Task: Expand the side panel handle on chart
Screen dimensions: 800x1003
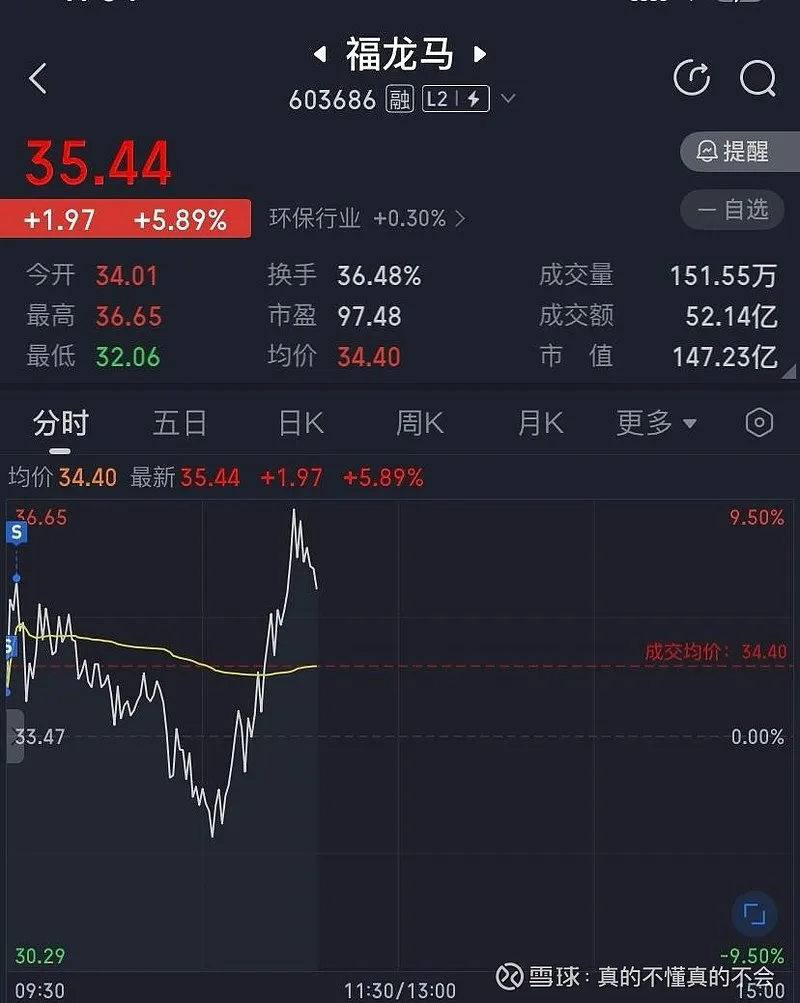Action: point(14,737)
